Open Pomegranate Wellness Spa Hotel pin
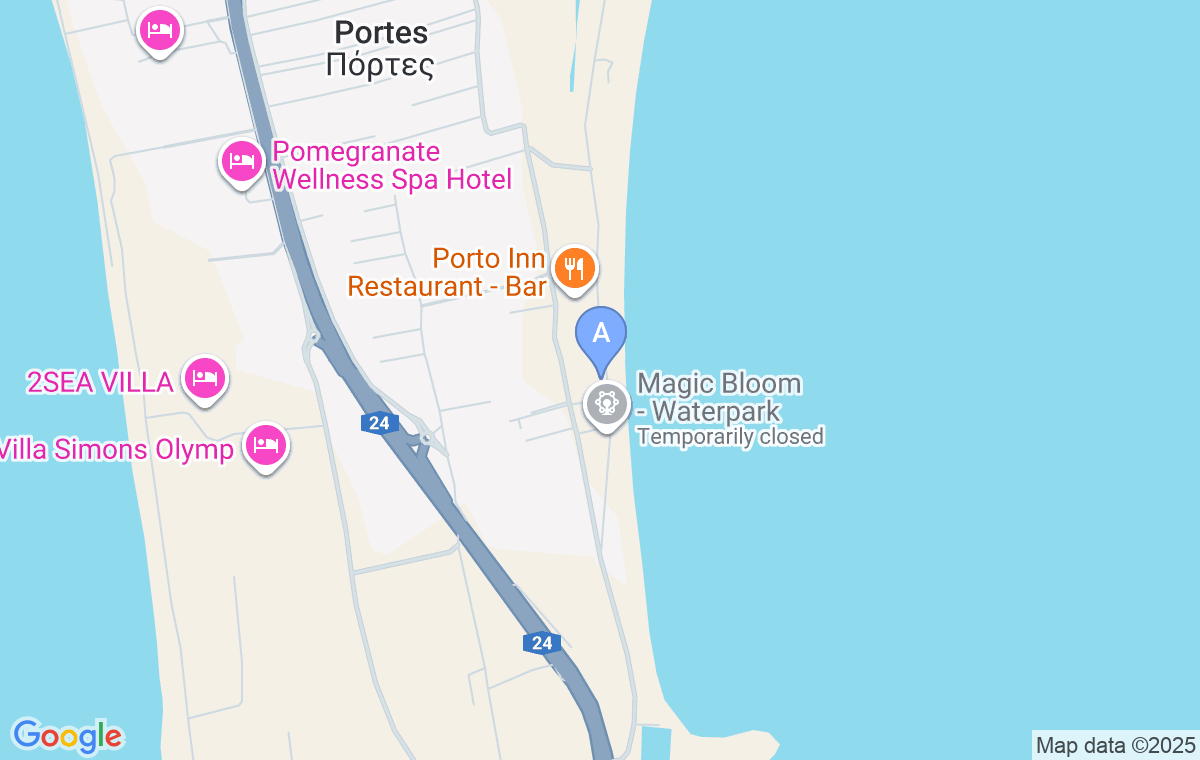1200x760 pixels. [x=241, y=160]
